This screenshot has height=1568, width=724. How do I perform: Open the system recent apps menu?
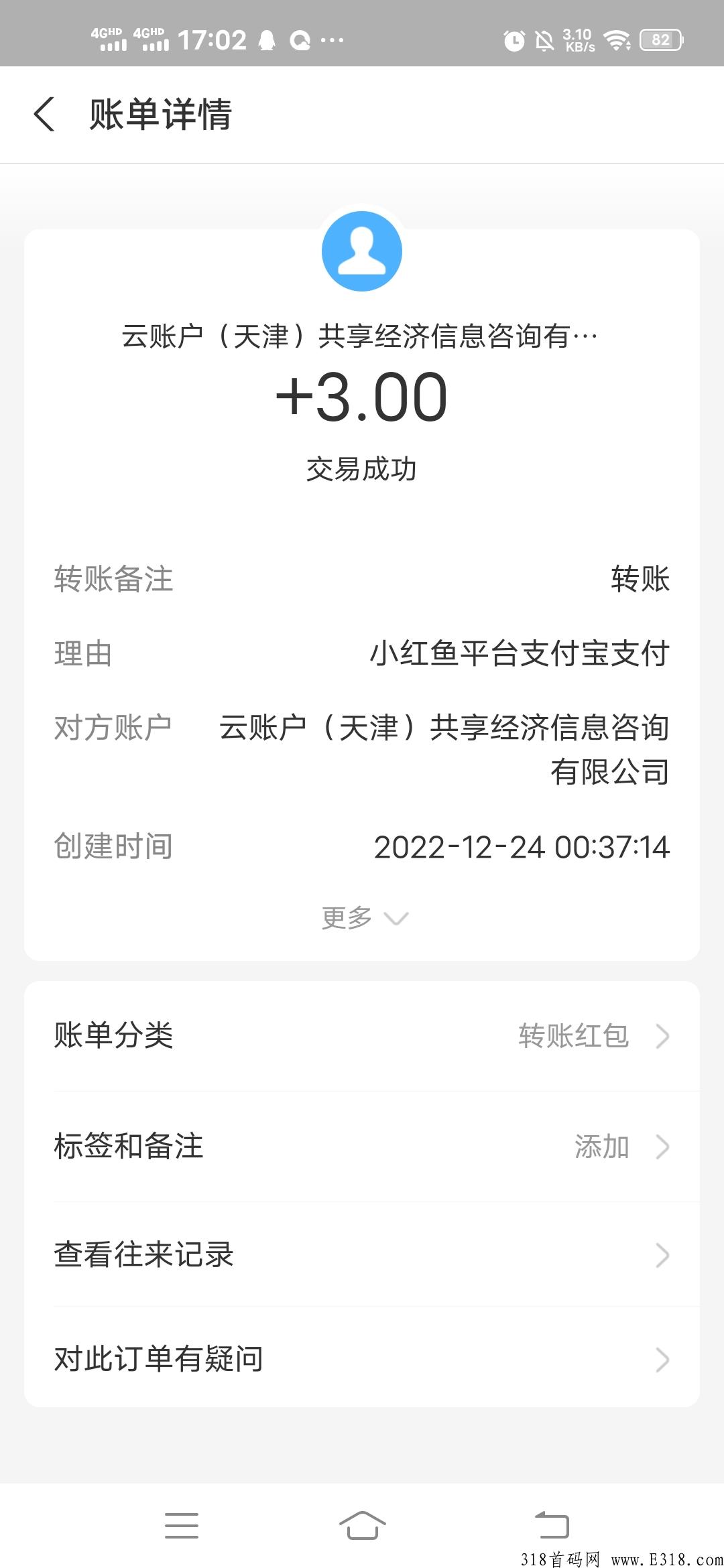point(182,1526)
